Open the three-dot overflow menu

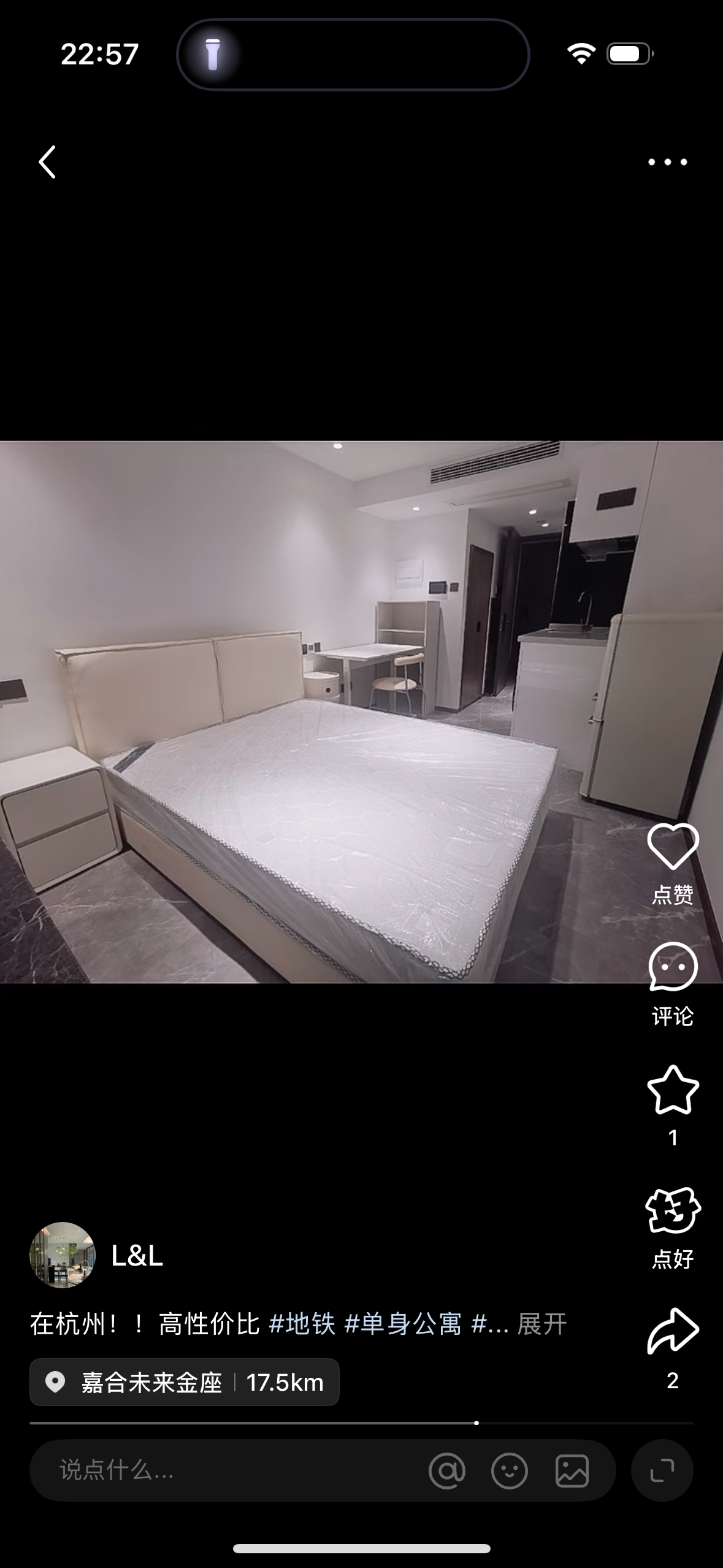[x=667, y=162]
